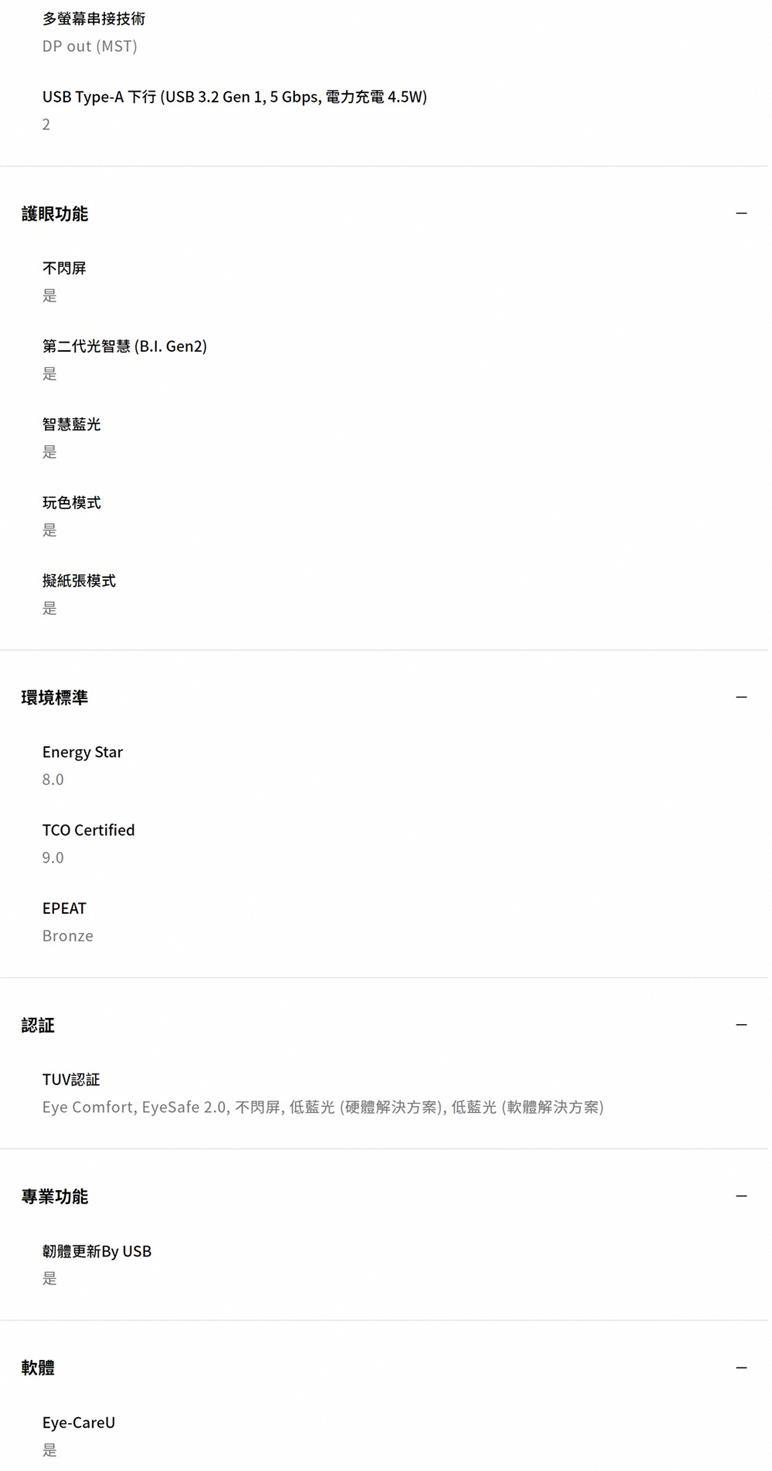Collapse the 專業功能 section
This screenshot has width=772, height=1471.
[x=741, y=1196]
